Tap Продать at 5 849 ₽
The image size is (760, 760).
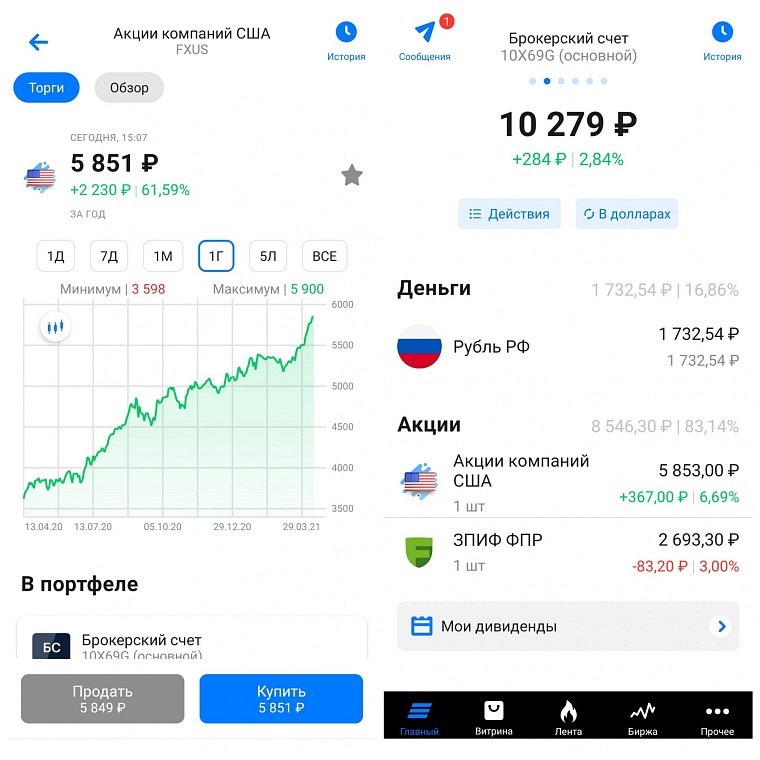pos(102,698)
